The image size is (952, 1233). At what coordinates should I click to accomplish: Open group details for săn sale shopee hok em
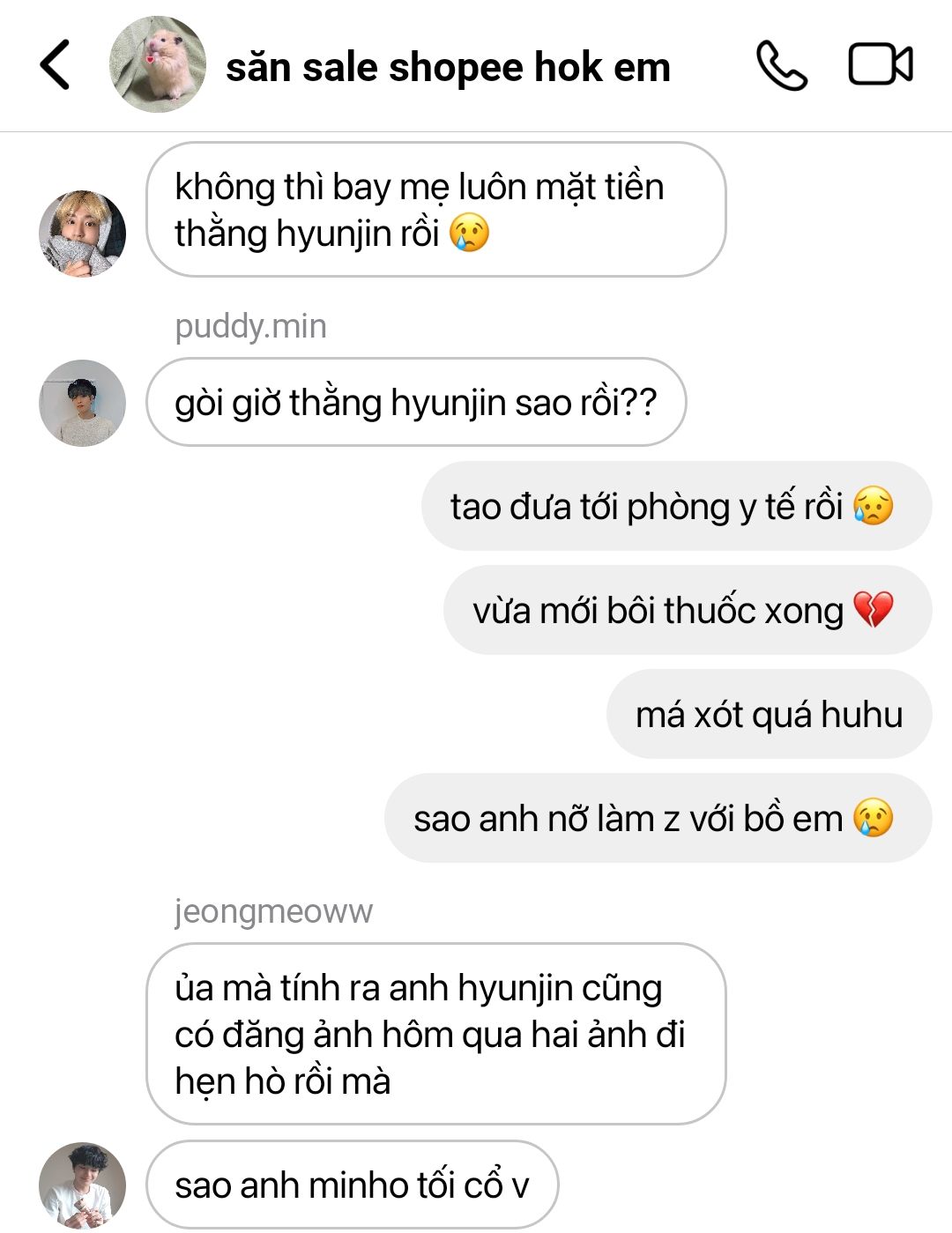(x=448, y=67)
